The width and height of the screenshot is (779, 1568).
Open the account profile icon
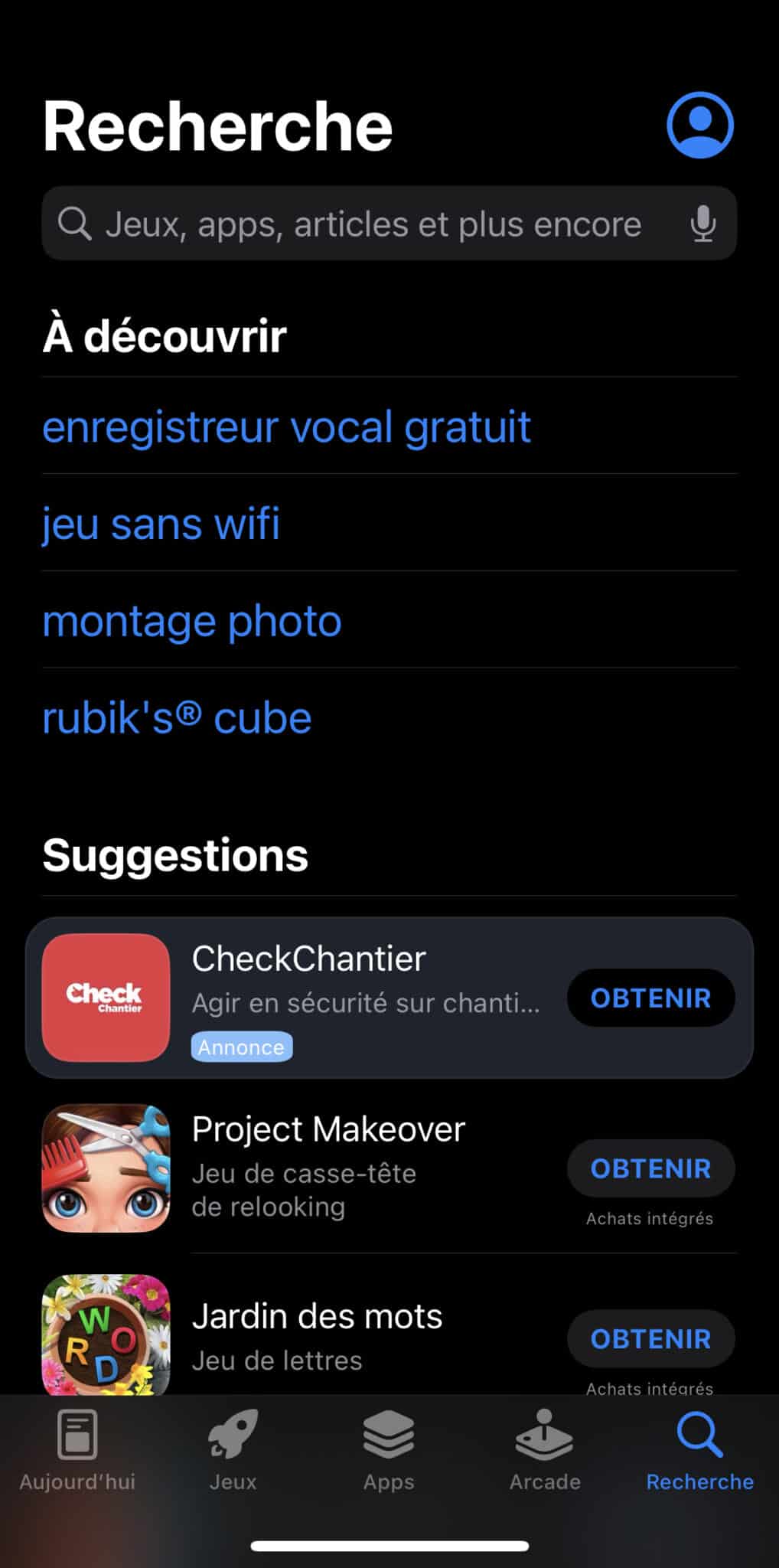[x=699, y=125]
